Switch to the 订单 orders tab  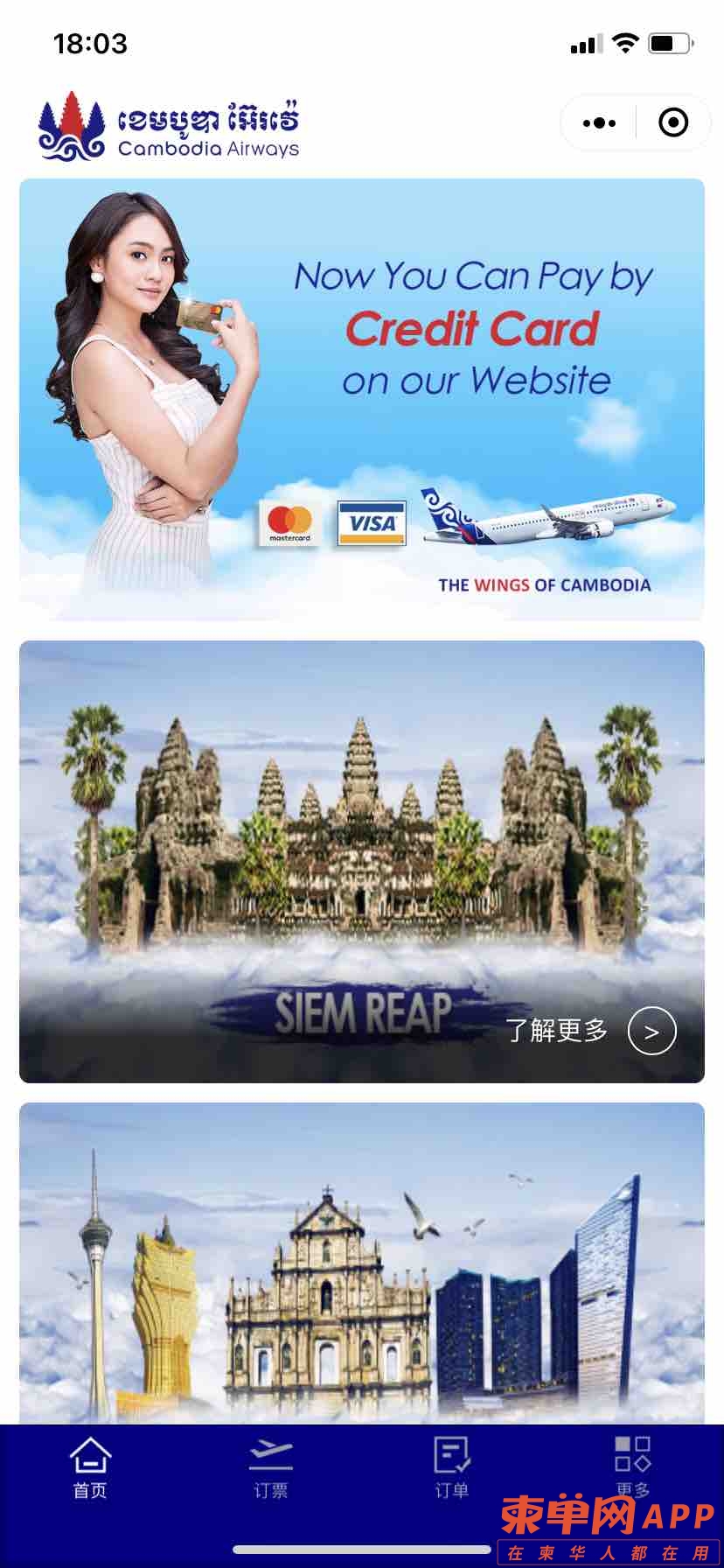tap(452, 1468)
